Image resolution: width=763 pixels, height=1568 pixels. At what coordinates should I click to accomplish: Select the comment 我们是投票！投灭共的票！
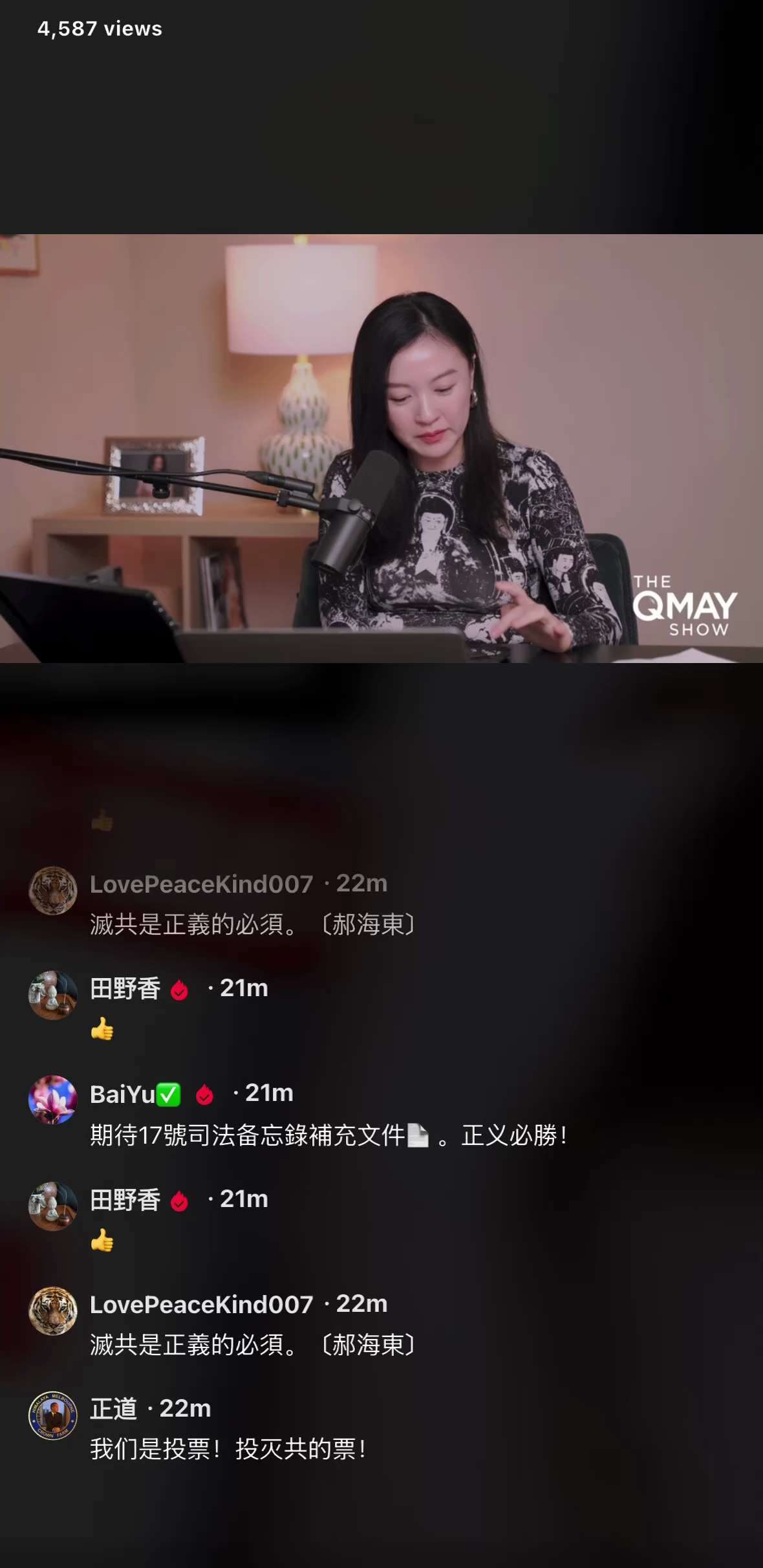pyautogui.click(x=226, y=1449)
